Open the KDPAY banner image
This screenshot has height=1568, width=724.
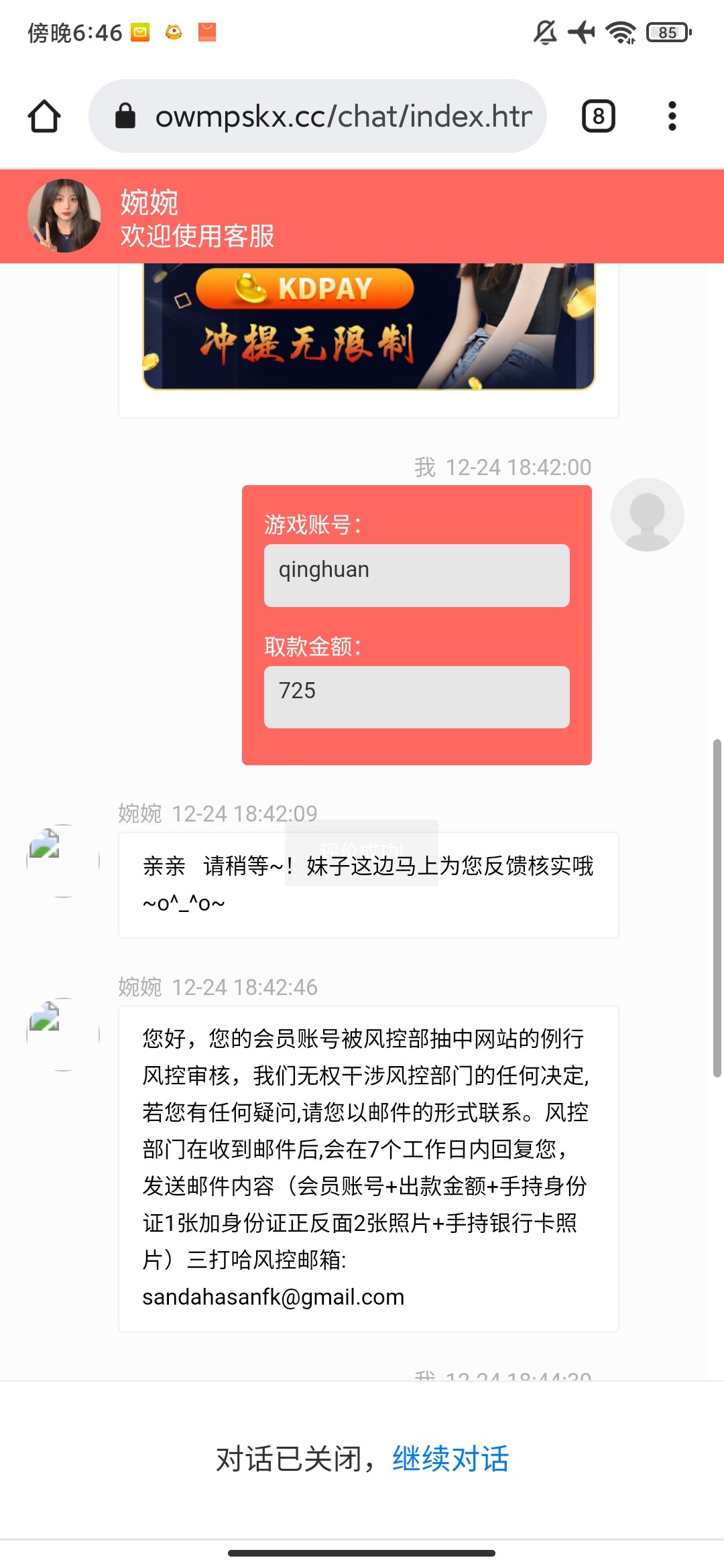pos(369,327)
